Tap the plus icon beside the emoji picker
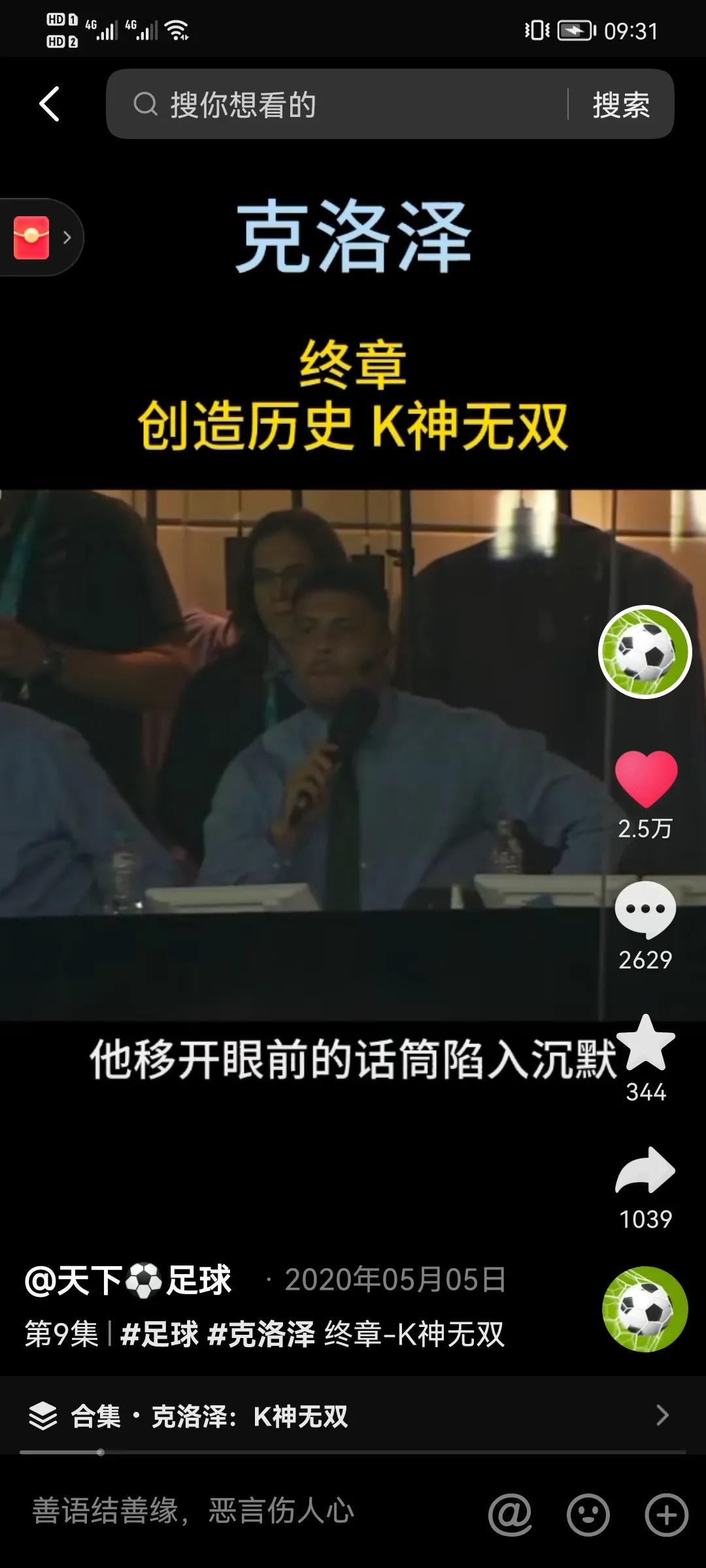706x1568 pixels. [x=665, y=1514]
